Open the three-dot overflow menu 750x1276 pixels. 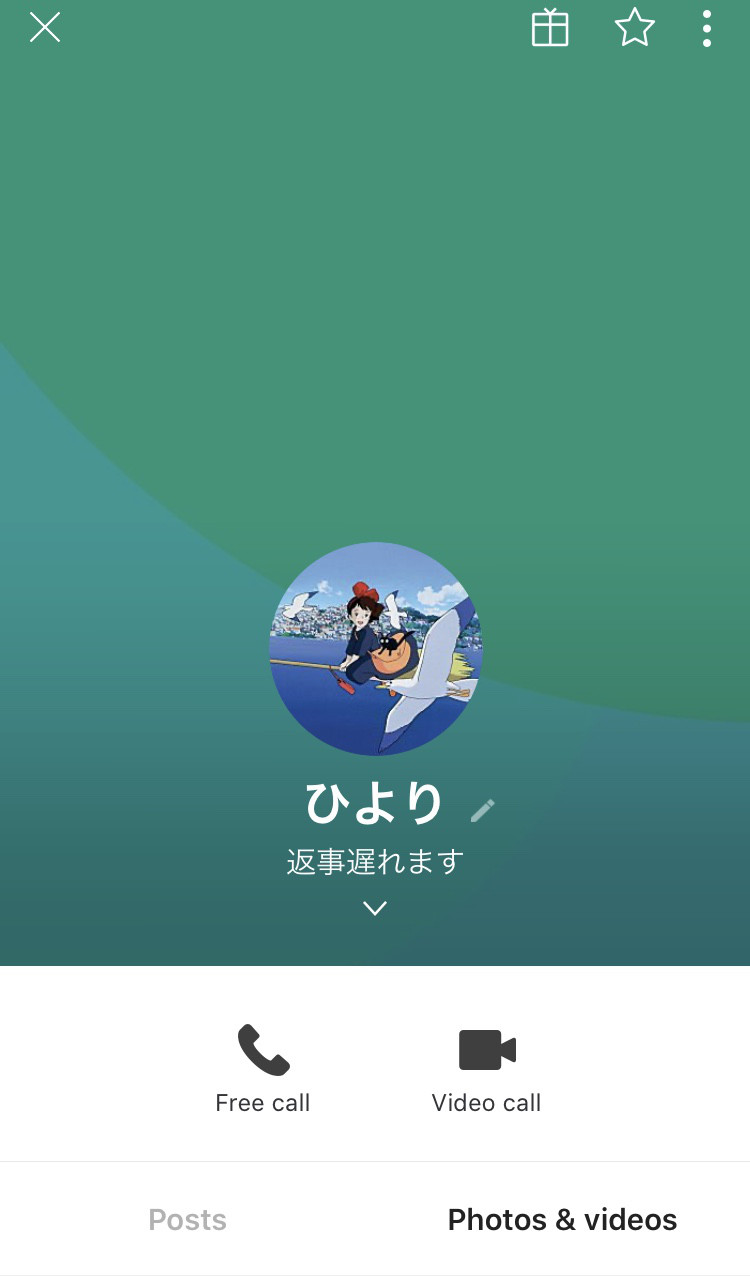pos(707,29)
